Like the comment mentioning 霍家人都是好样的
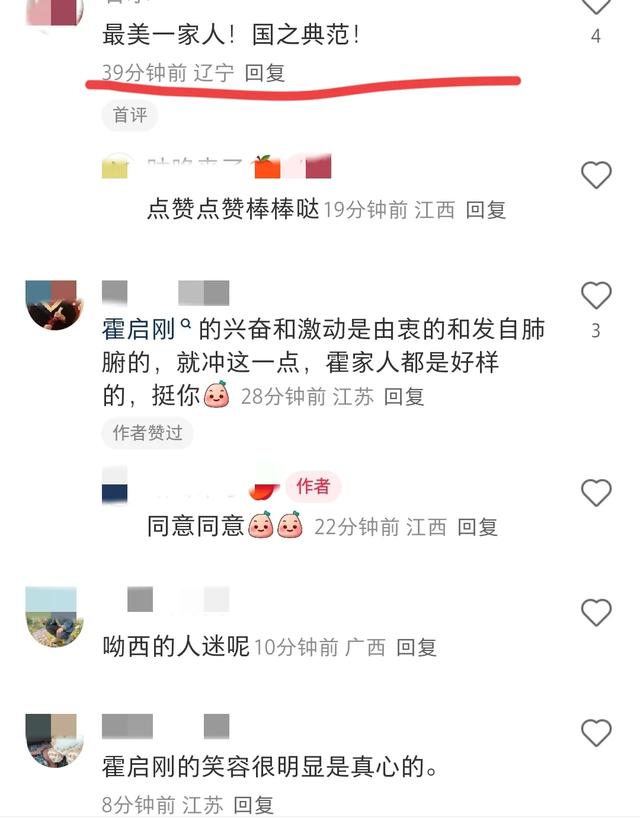The image size is (640, 820). (596, 295)
